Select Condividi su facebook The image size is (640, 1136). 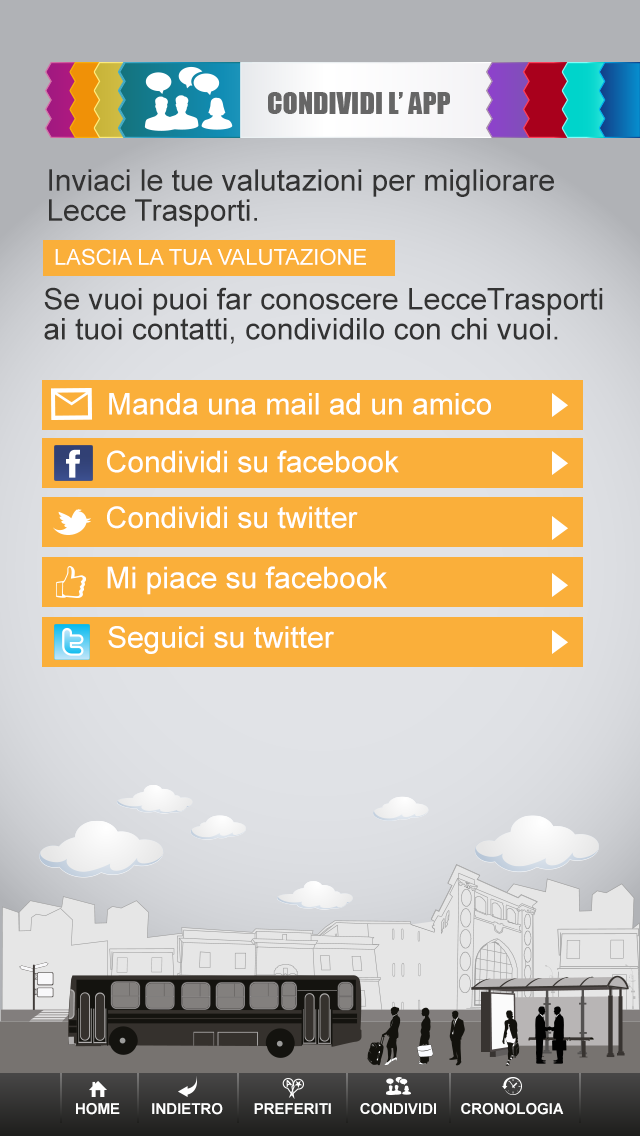(312, 463)
